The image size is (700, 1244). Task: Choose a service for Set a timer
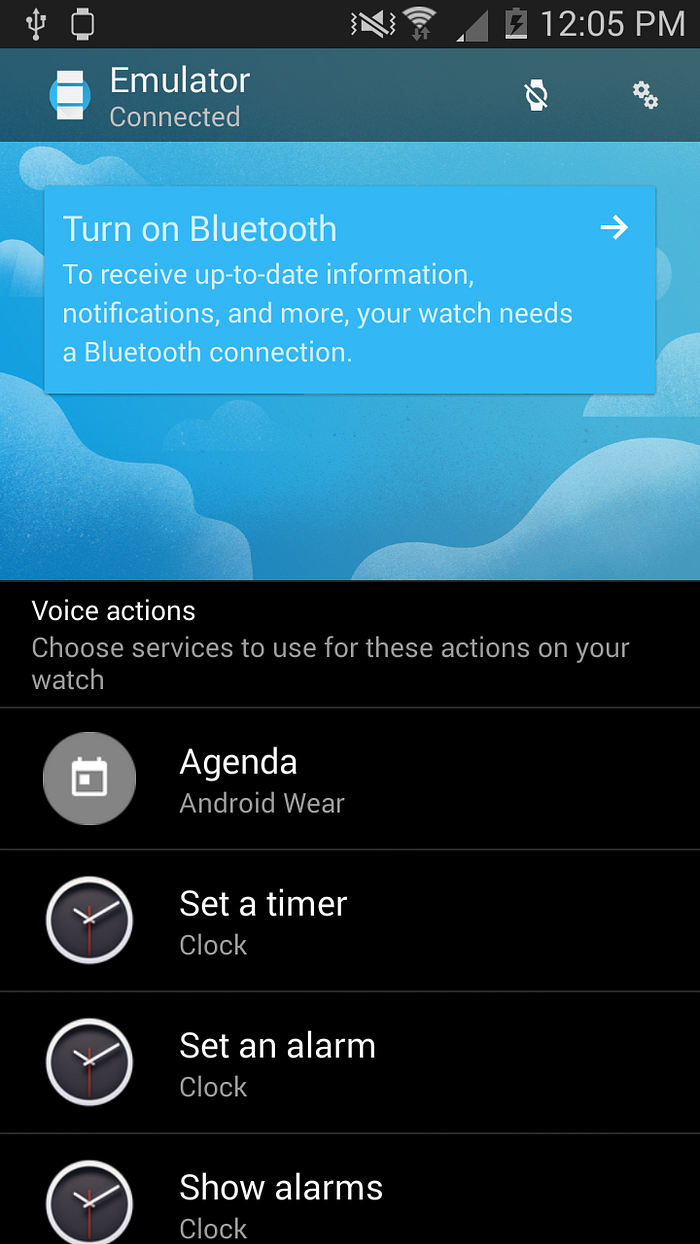pos(349,921)
